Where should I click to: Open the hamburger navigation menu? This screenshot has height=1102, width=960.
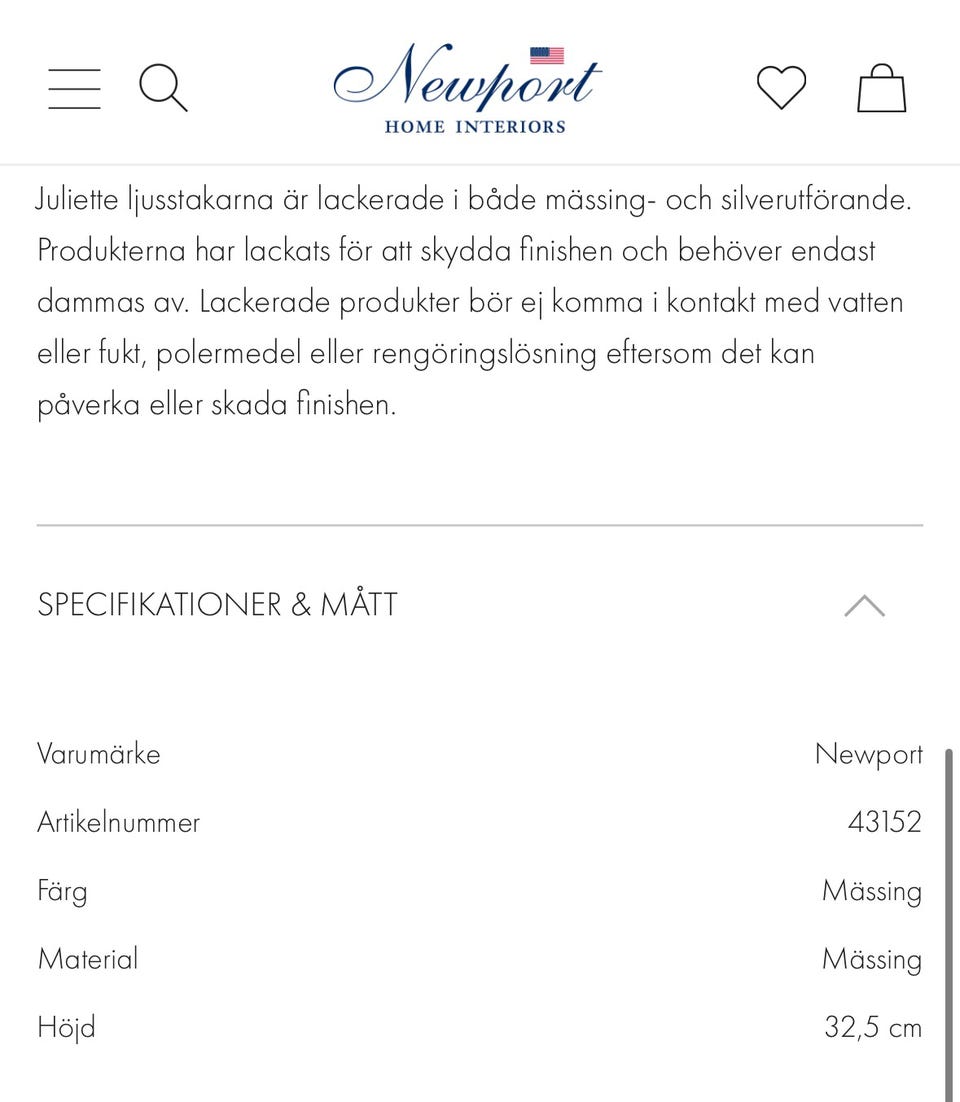(73, 88)
